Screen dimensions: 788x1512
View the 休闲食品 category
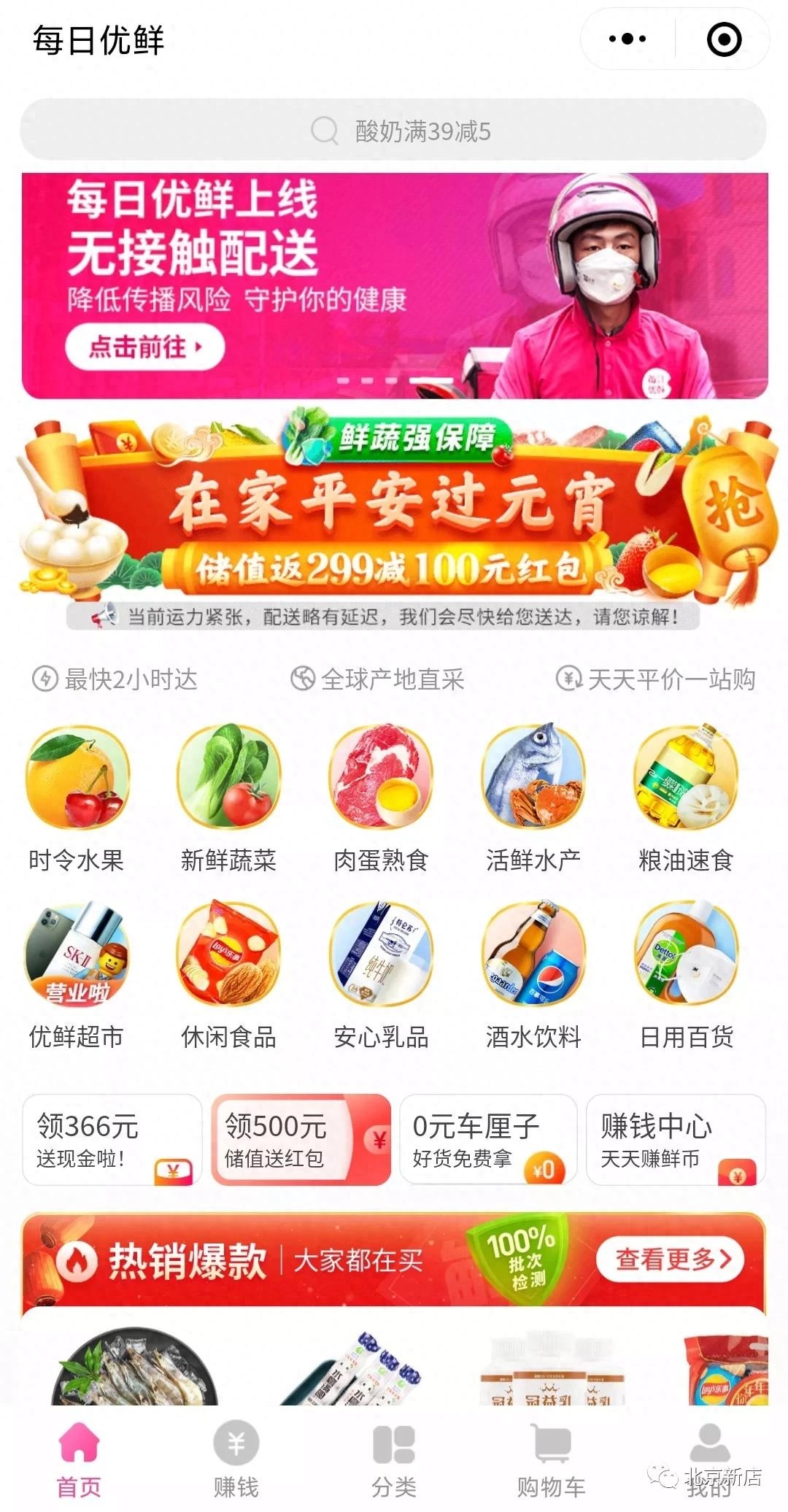229,975
